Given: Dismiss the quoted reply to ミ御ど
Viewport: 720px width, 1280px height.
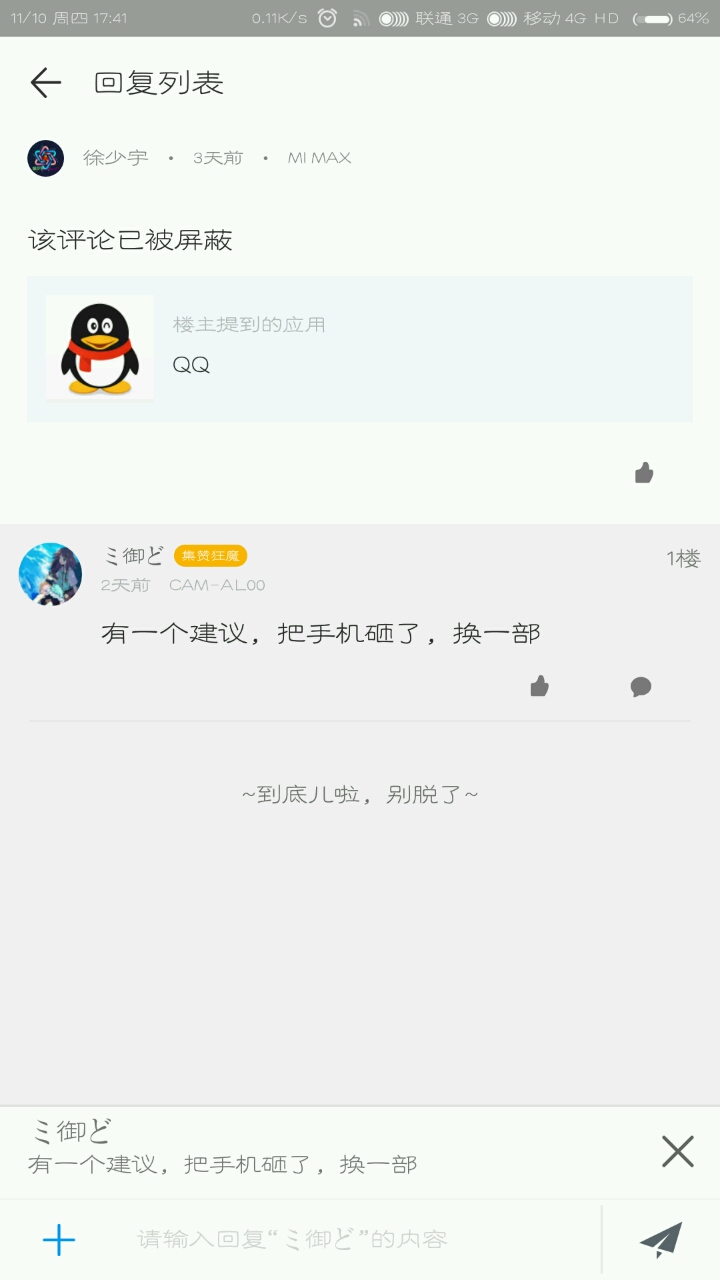Looking at the screenshot, I should [677, 1152].
